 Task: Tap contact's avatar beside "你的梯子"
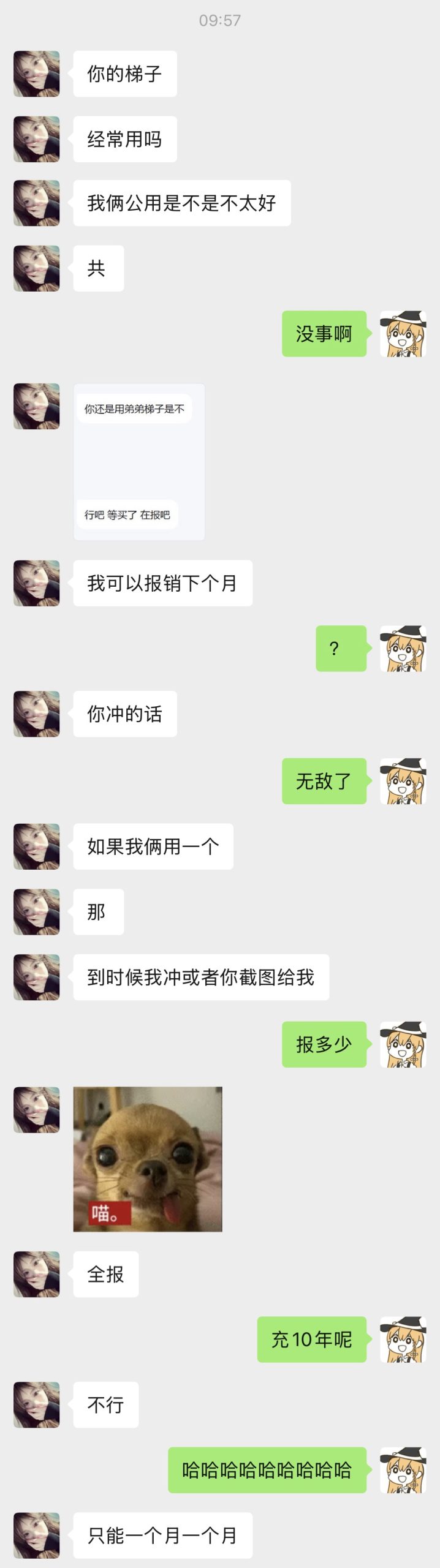37,73
